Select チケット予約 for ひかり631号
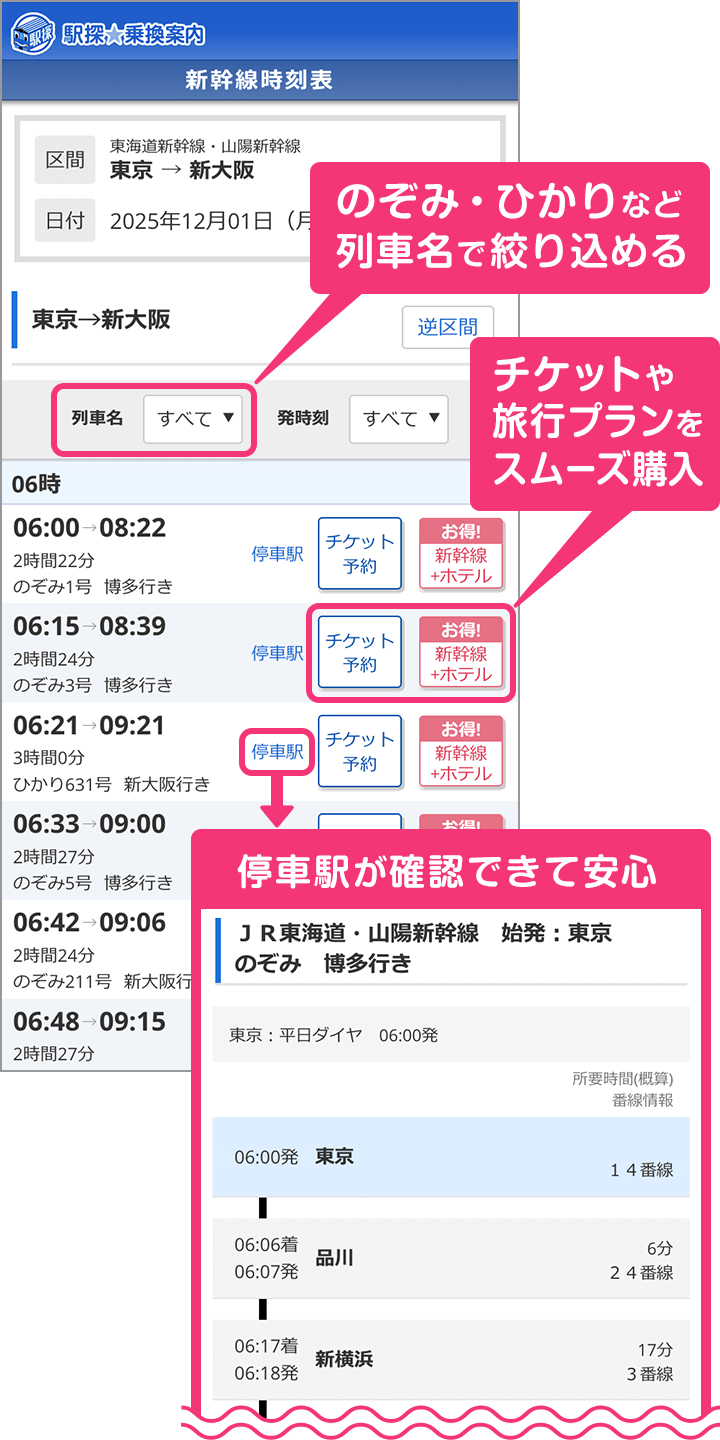Image resolution: width=720 pixels, height=1440 pixels. (x=359, y=751)
